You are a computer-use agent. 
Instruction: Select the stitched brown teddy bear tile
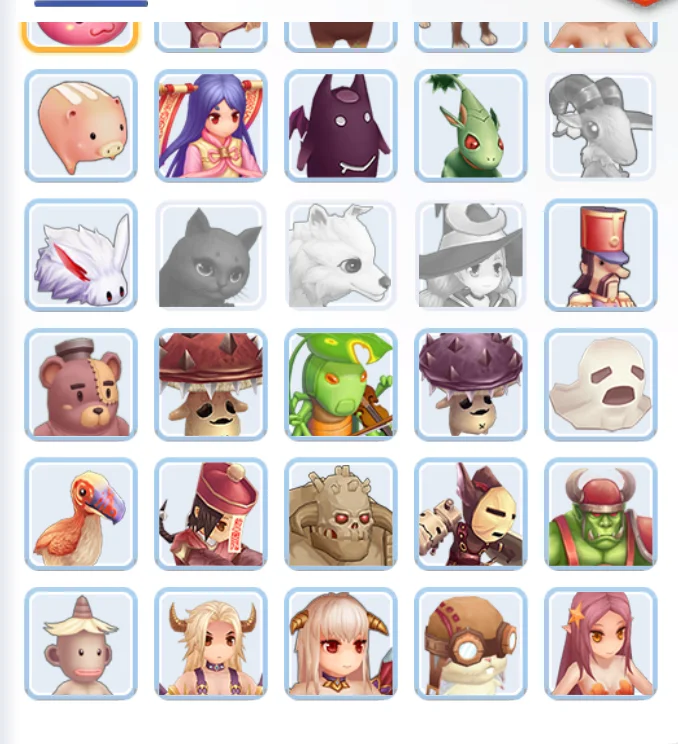coord(81,385)
